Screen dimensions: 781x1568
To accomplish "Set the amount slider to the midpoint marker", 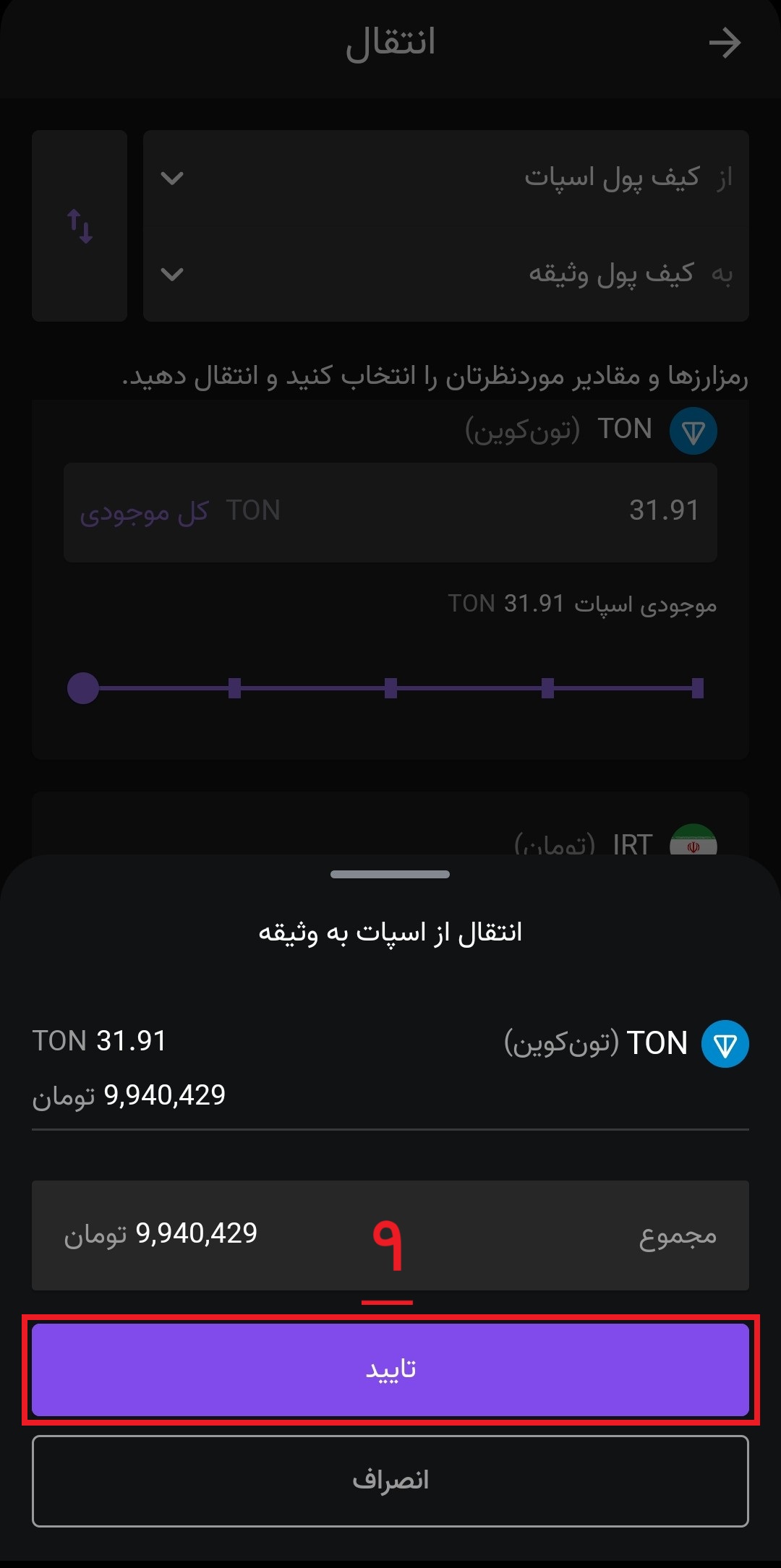I will tap(391, 688).
